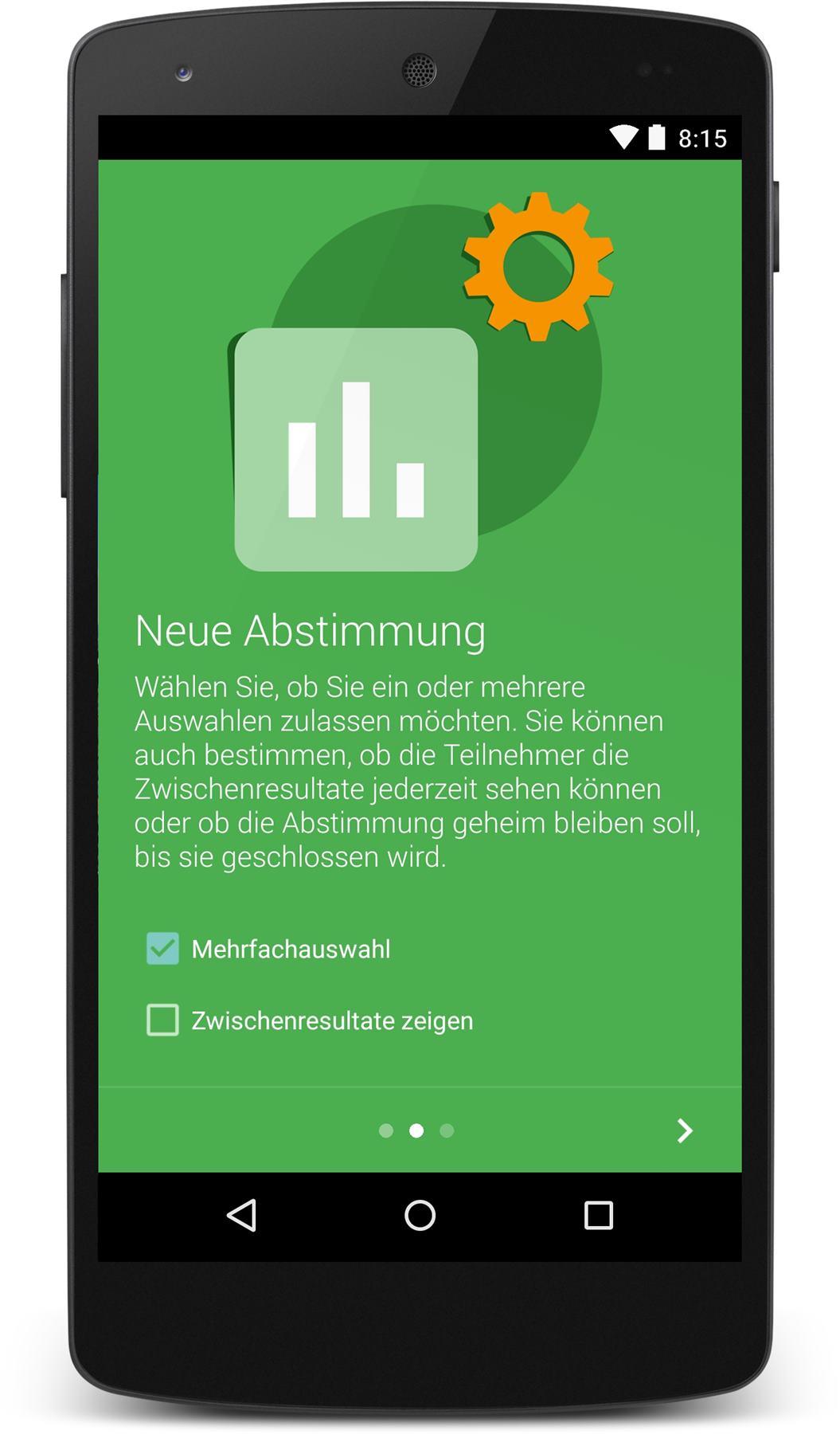Viewport: 840px width, 1434px height.
Task: Tap the system back button
Action: pyautogui.click(x=241, y=1216)
